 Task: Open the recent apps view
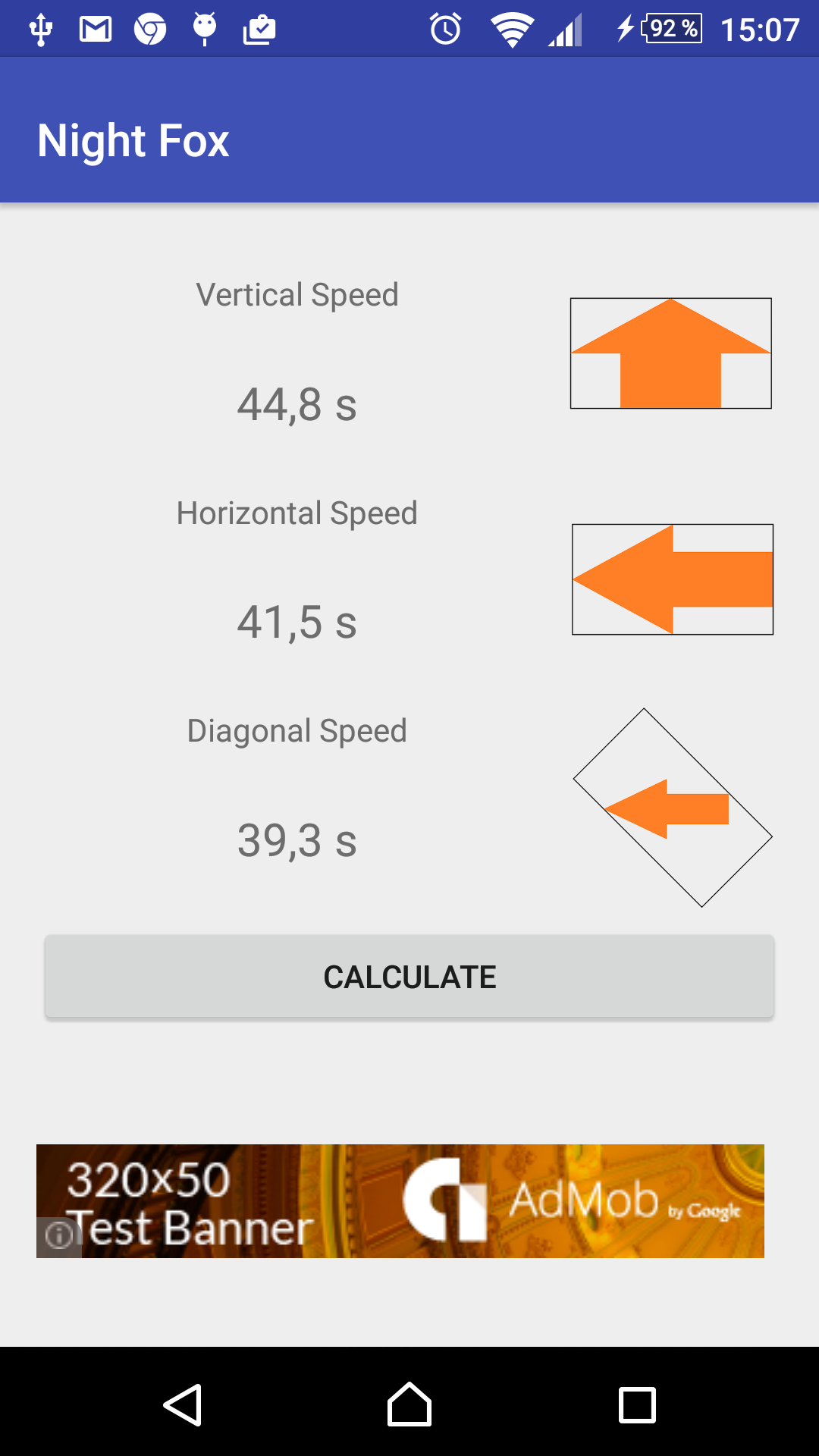click(637, 1405)
